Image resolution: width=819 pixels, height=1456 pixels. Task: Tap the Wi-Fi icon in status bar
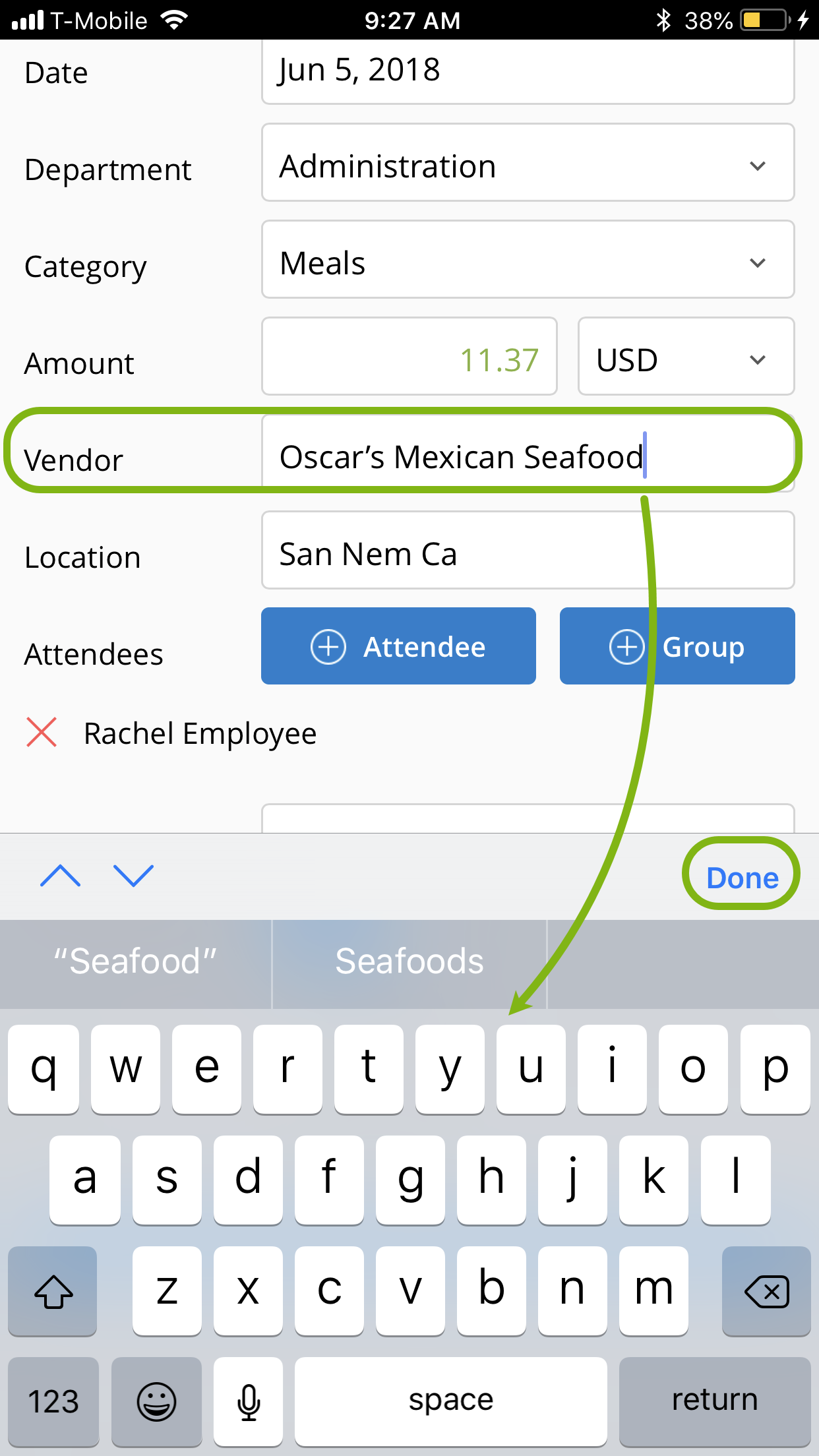click(173, 19)
